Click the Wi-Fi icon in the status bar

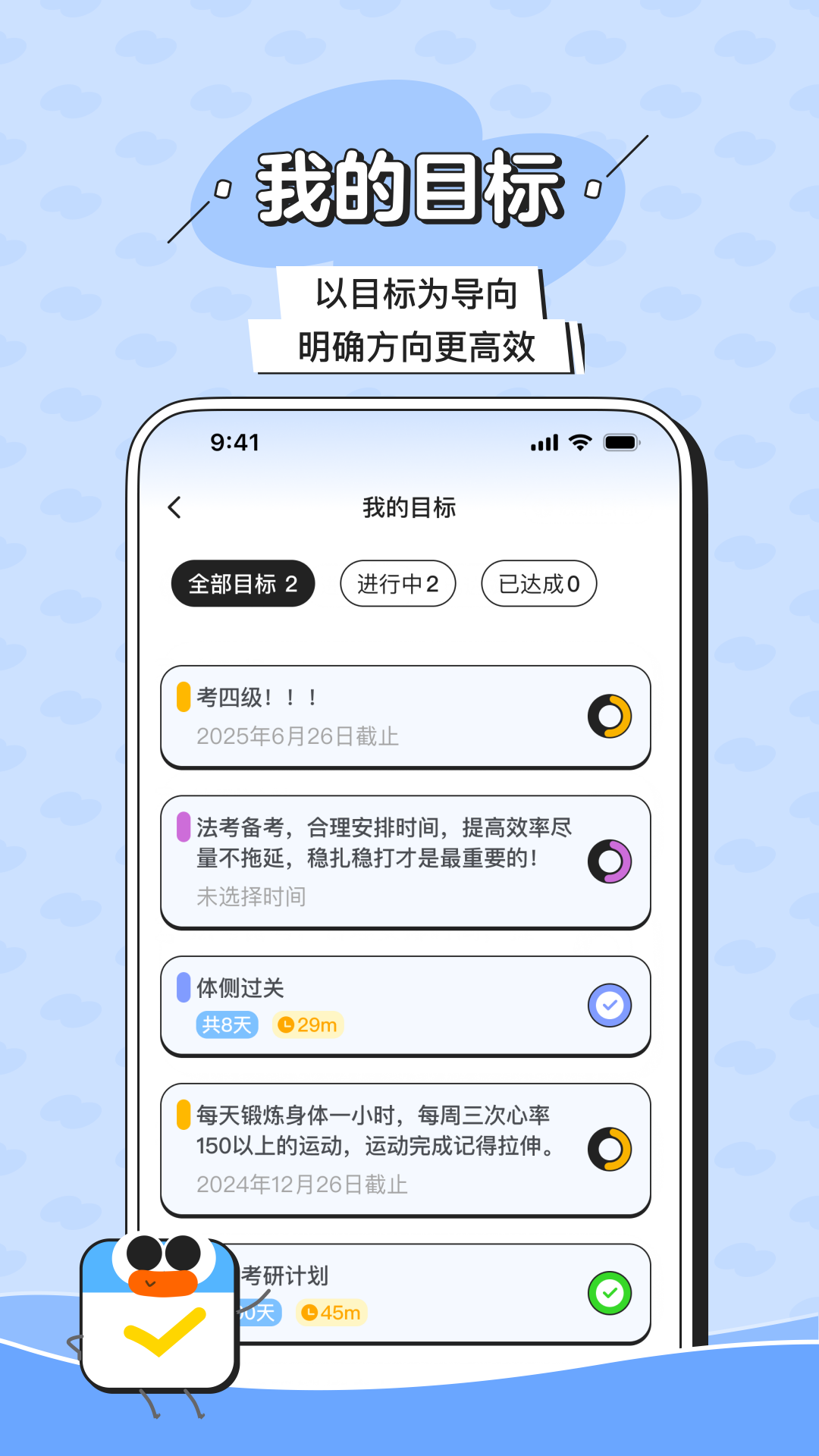click(582, 442)
